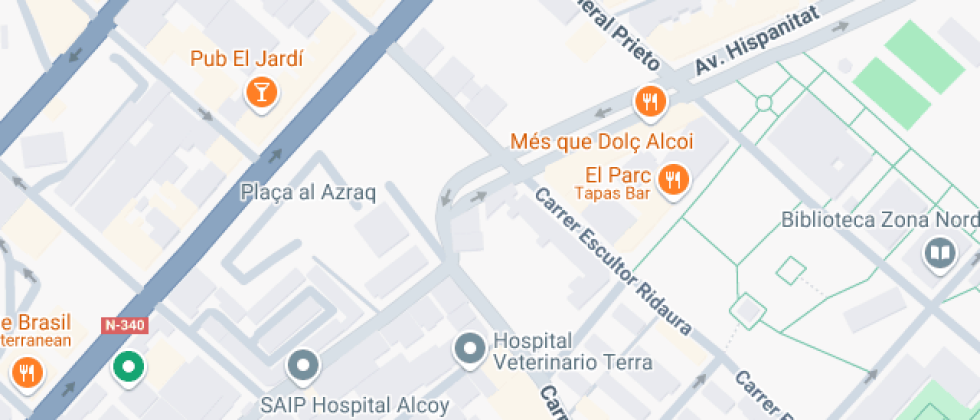Select the Hospital Veterinario Terra marker
980x420 pixels.
pos(469,349)
